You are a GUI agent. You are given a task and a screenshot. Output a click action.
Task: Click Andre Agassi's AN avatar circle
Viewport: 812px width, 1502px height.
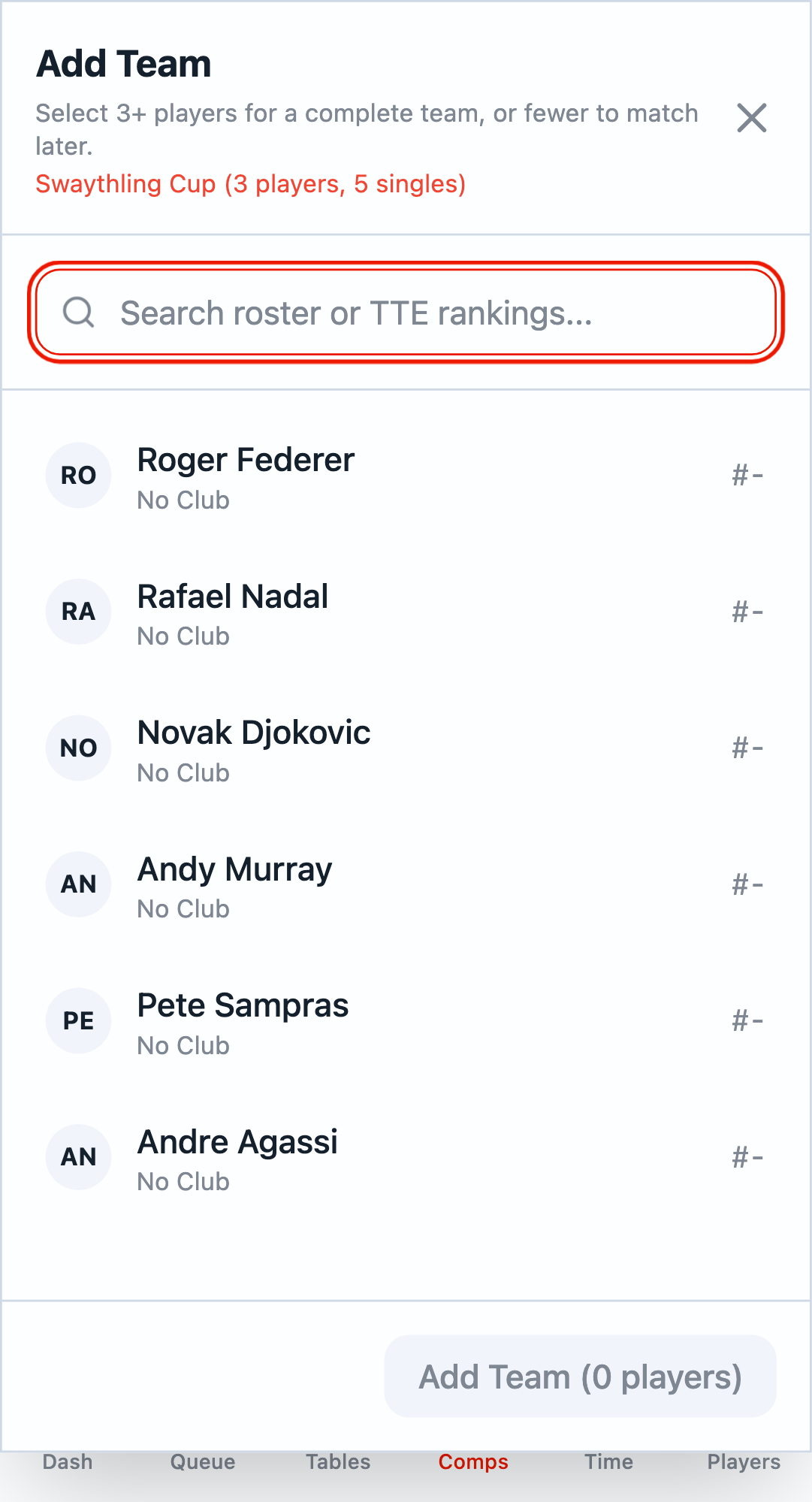[78, 1157]
